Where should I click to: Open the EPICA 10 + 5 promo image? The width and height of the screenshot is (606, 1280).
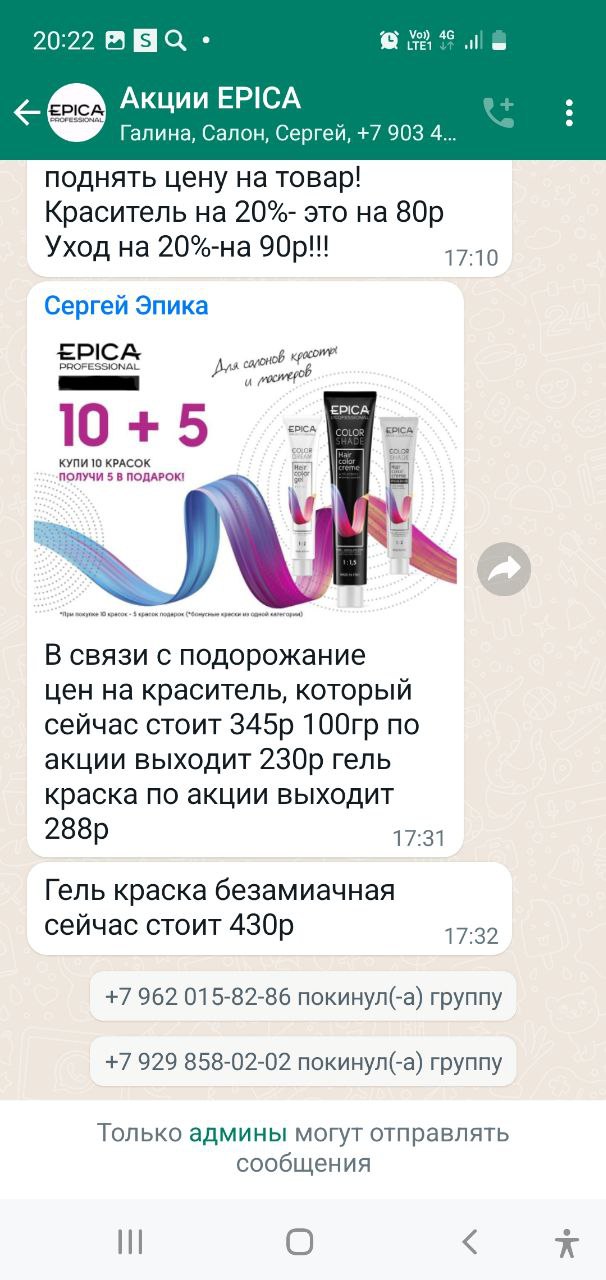coord(246,477)
